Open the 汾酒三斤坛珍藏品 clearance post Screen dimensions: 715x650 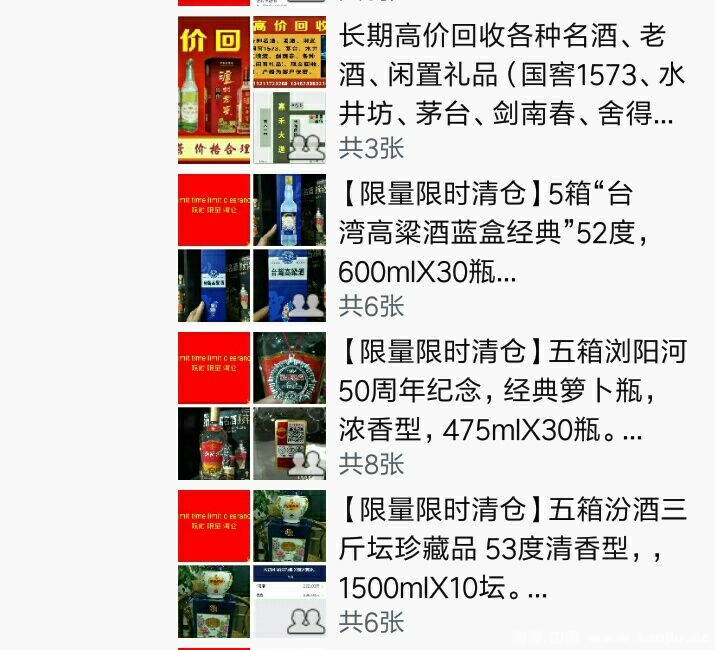(x=510, y=549)
